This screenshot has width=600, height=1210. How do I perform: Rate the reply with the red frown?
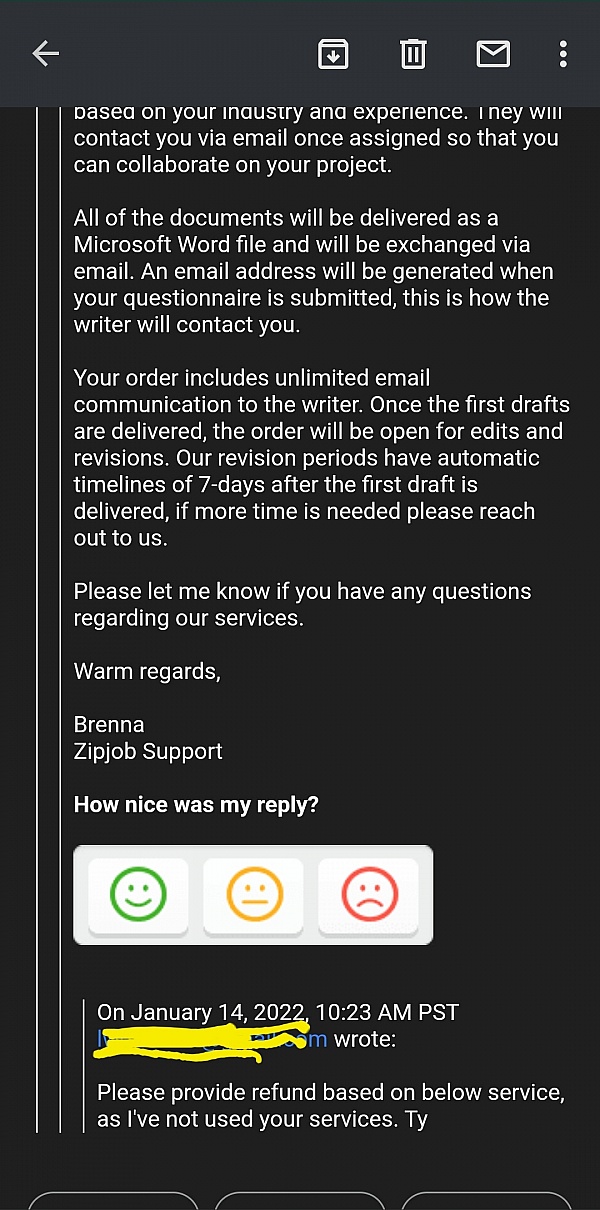[369, 894]
